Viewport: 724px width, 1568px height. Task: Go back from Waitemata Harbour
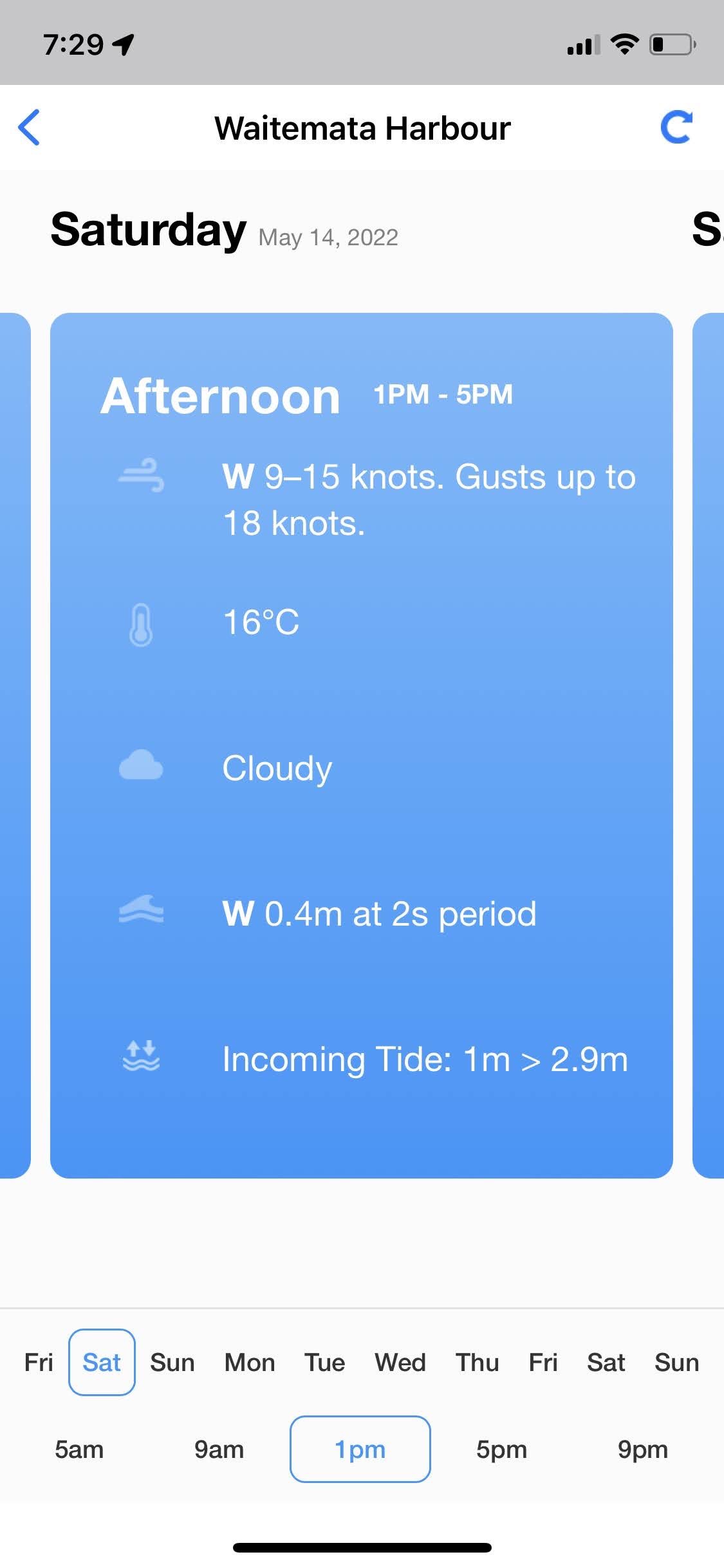tap(30, 127)
